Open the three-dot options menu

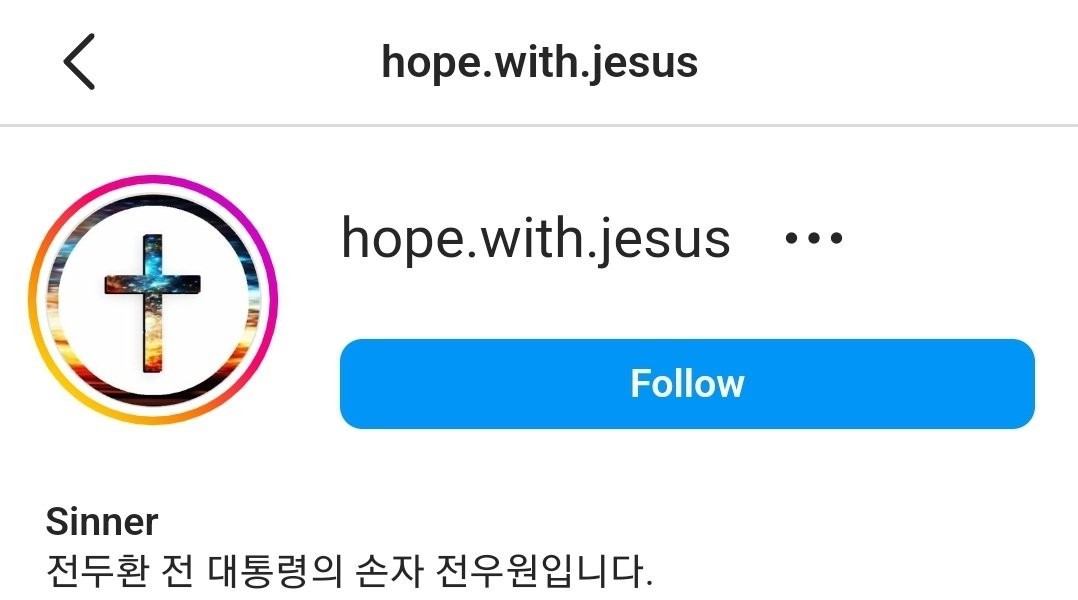pyautogui.click(x=814, y=239)
